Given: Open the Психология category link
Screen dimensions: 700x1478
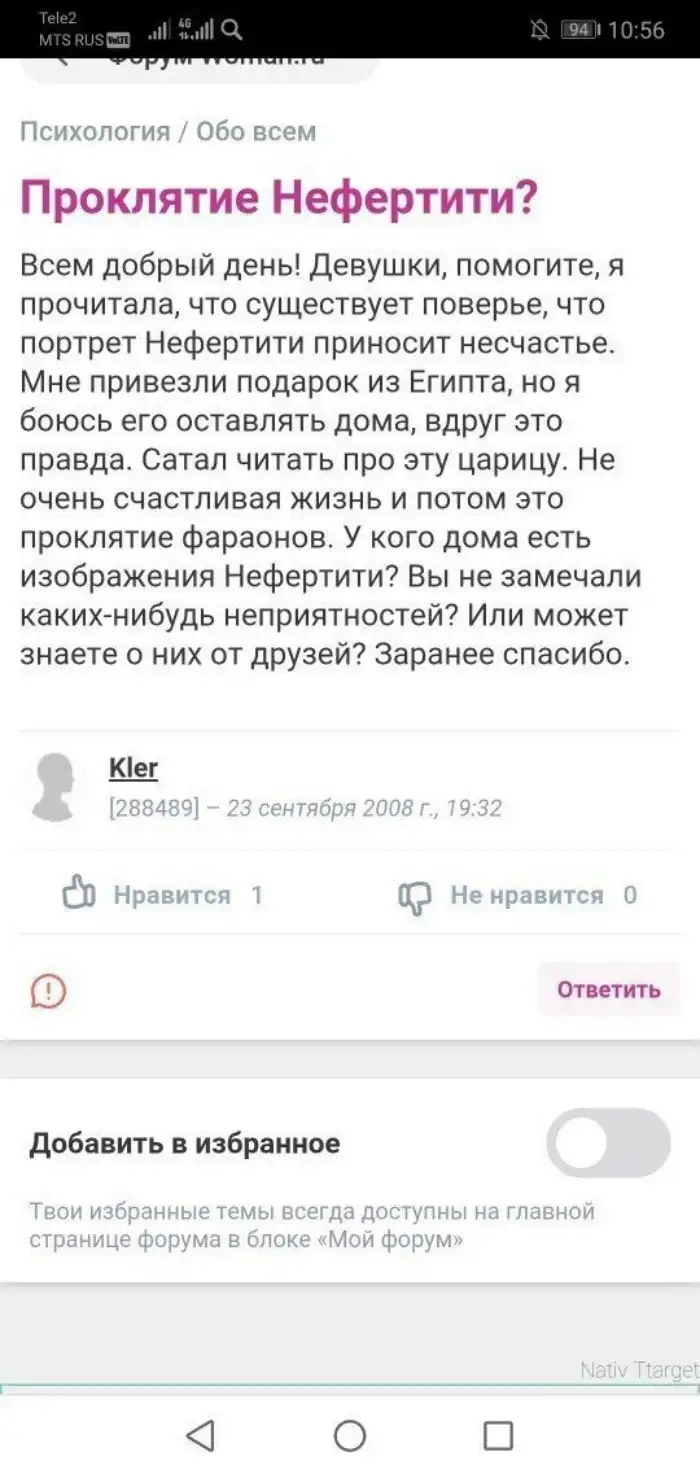Looking at the screenshot, I should pyautogui.click(x=95, y=132).
